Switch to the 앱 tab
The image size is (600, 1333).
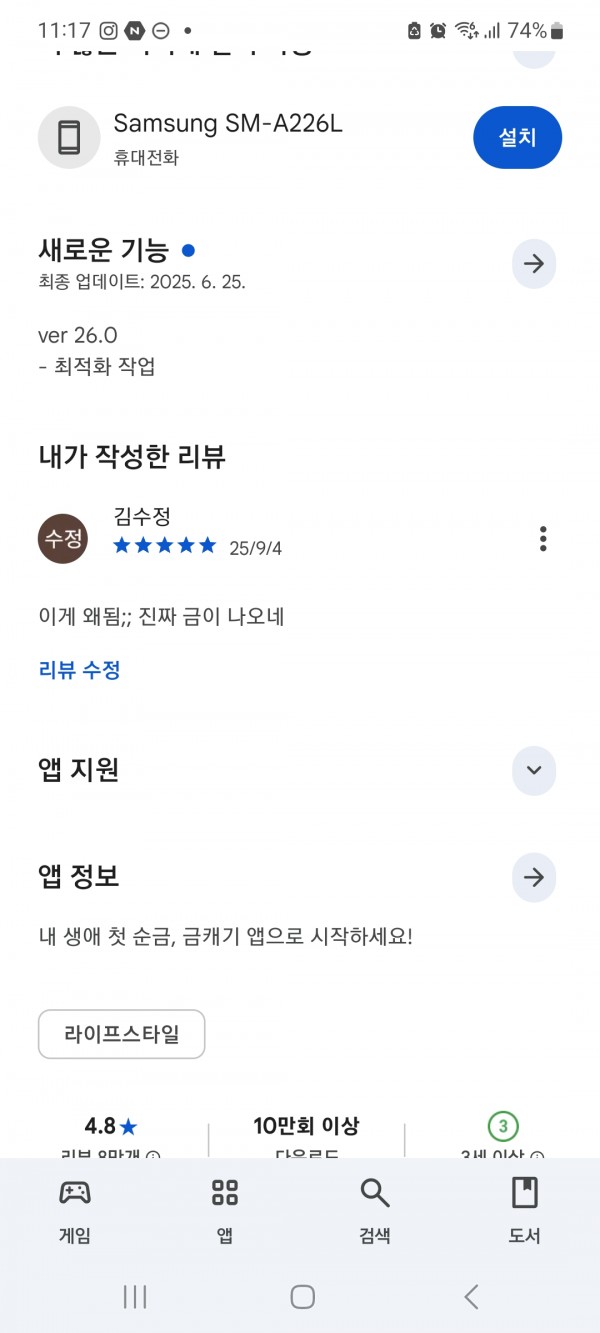(225, 1210)
